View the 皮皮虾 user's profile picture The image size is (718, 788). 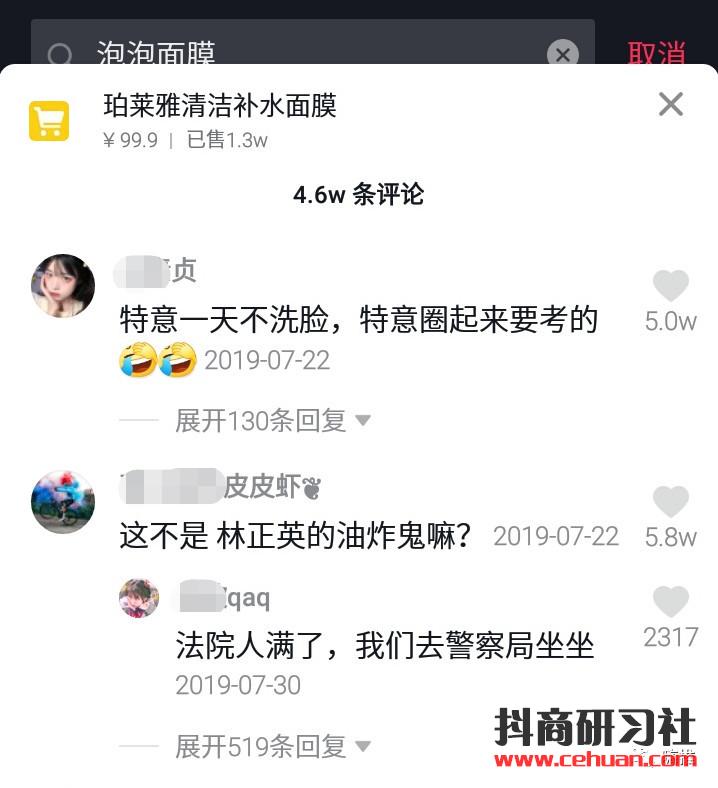[x=63, y=501]
